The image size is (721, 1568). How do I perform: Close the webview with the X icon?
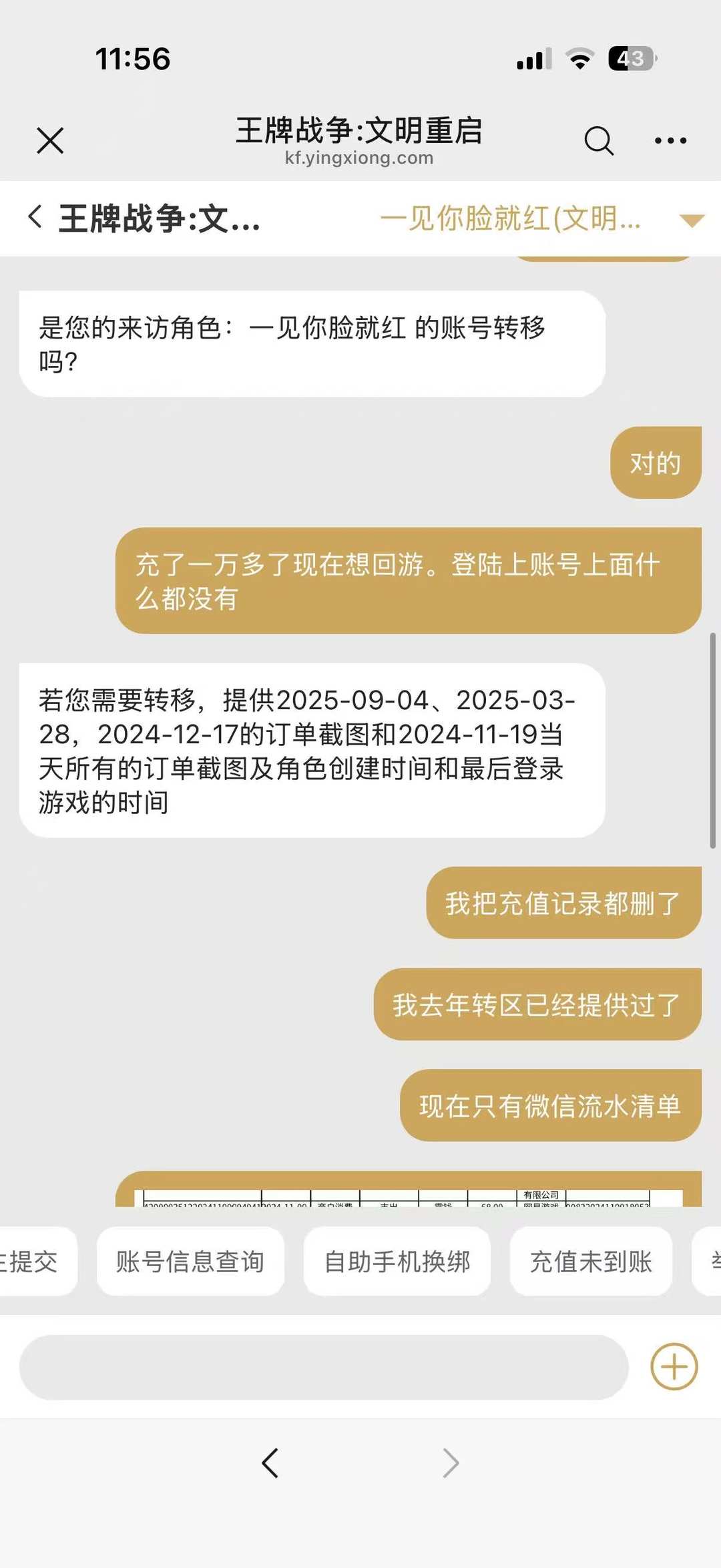tap(49, 141)
